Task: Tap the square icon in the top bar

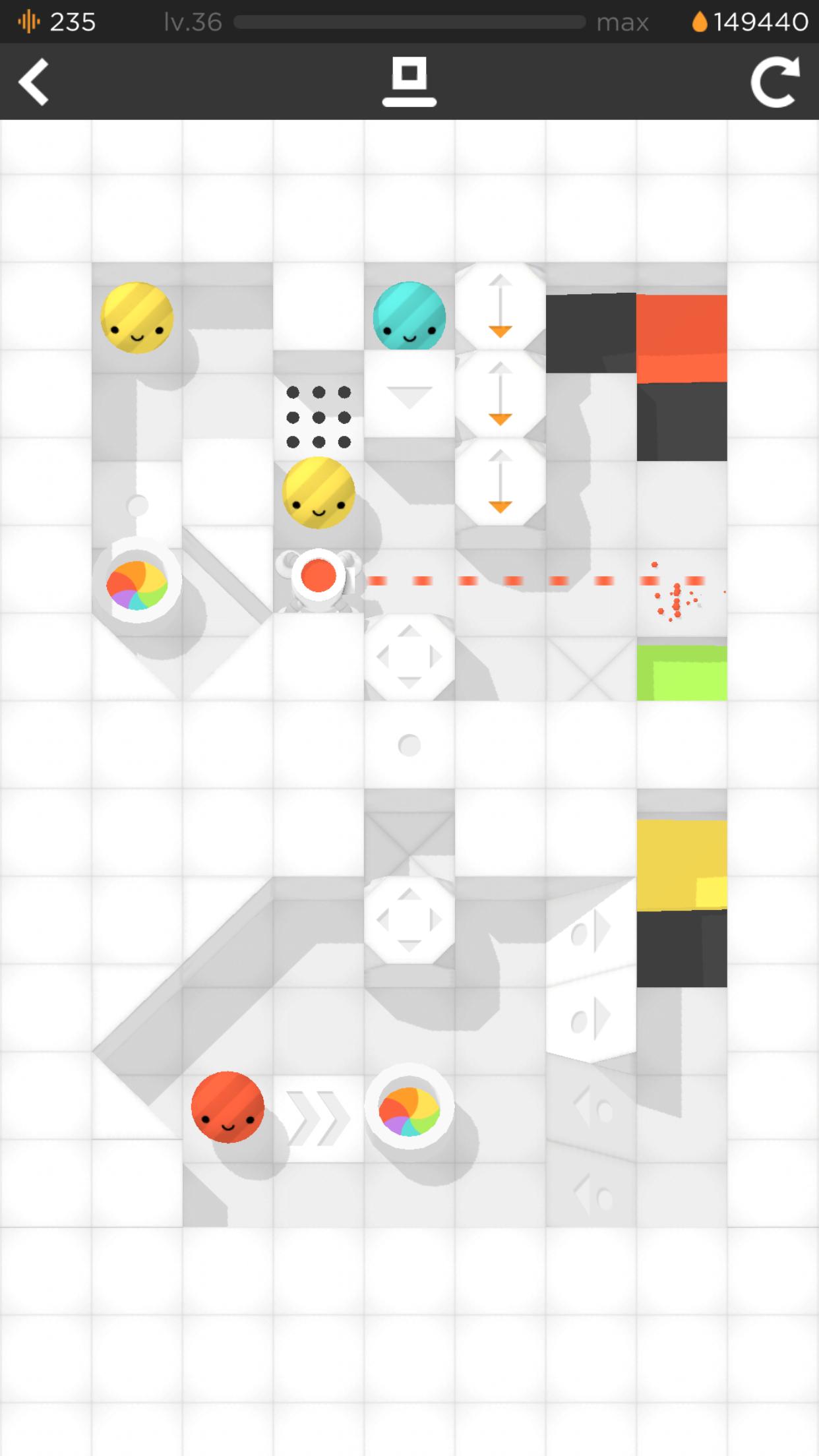Action: [x=409, y=80]
